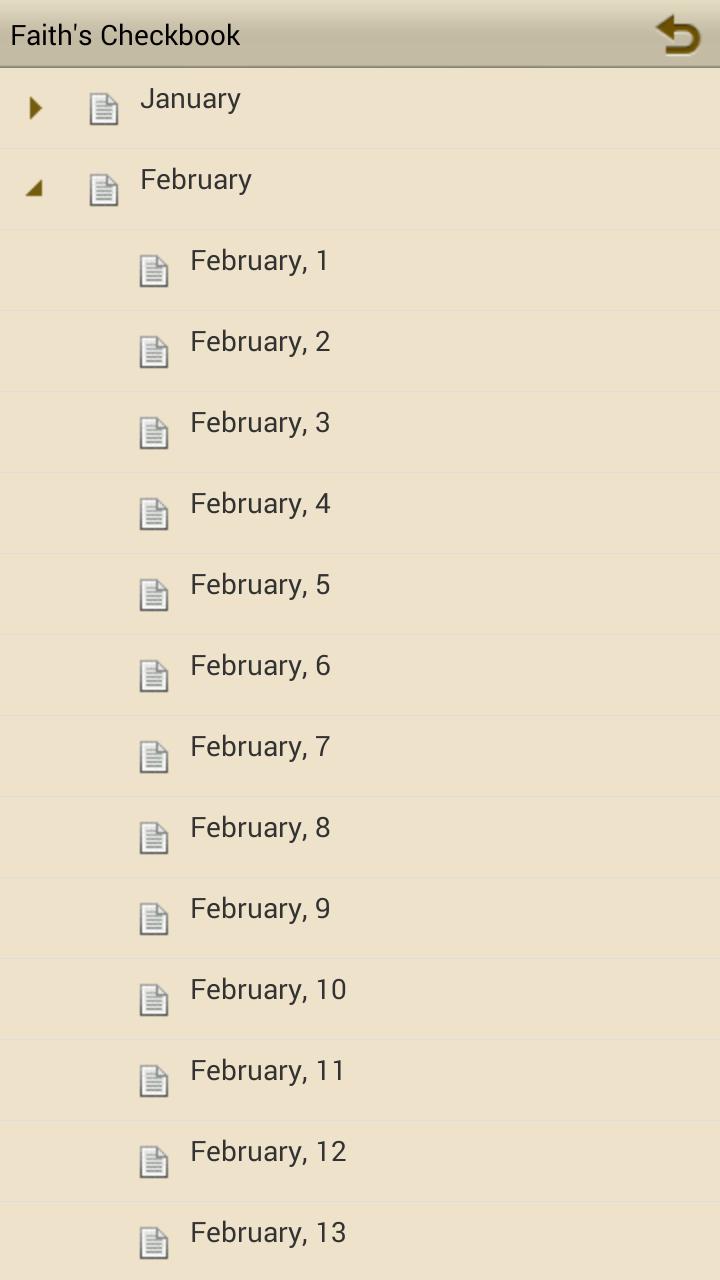Screen dimensions: 720x1280
Task: Open the February, 8 reading
Action: (259, 829)
